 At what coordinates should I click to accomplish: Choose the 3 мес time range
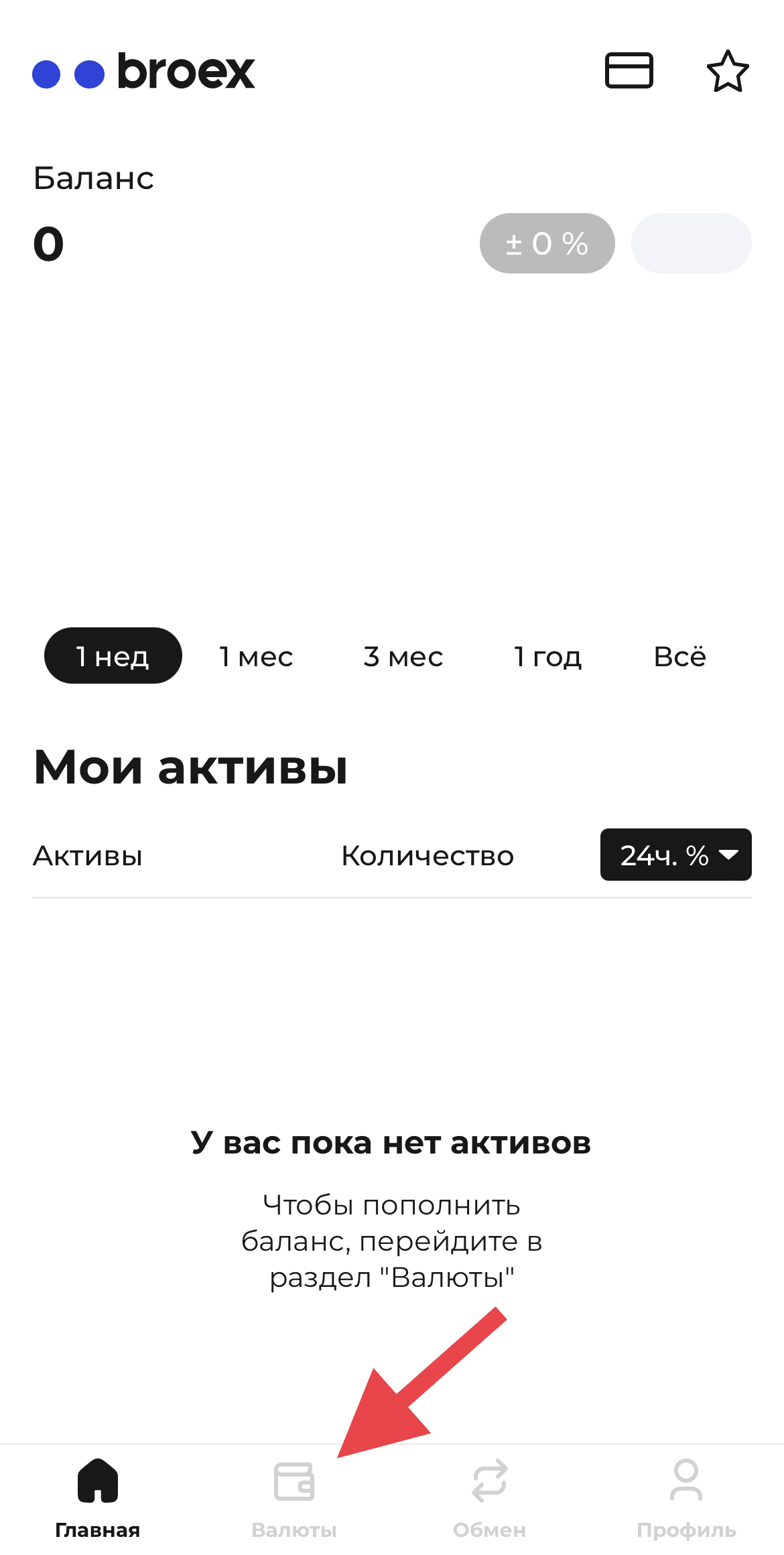403,656
